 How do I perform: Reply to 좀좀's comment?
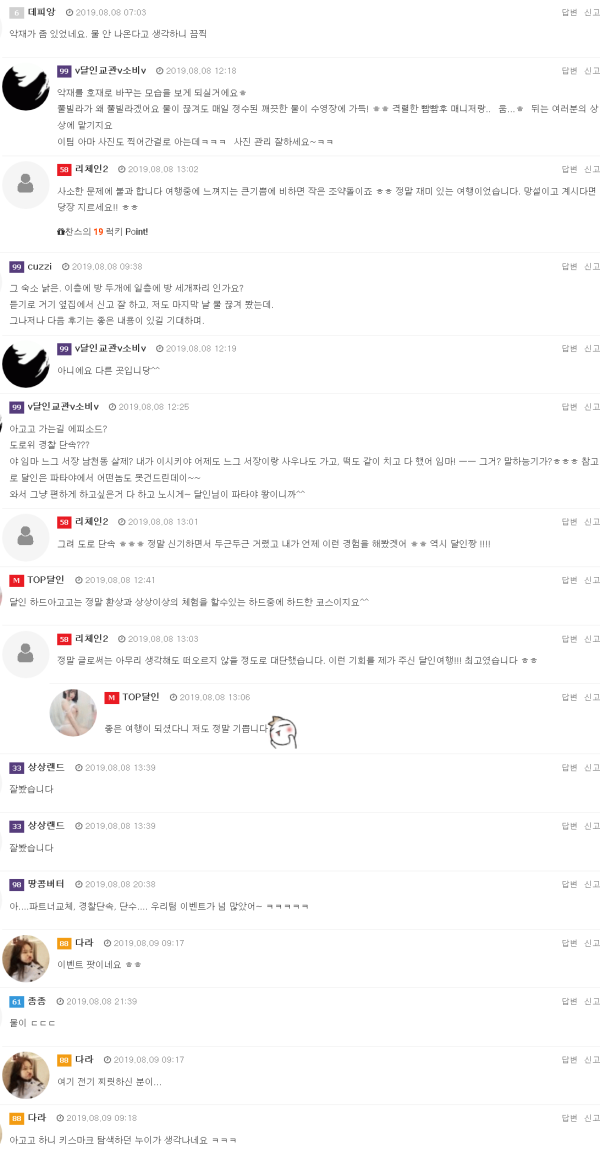coord(569,1001)
